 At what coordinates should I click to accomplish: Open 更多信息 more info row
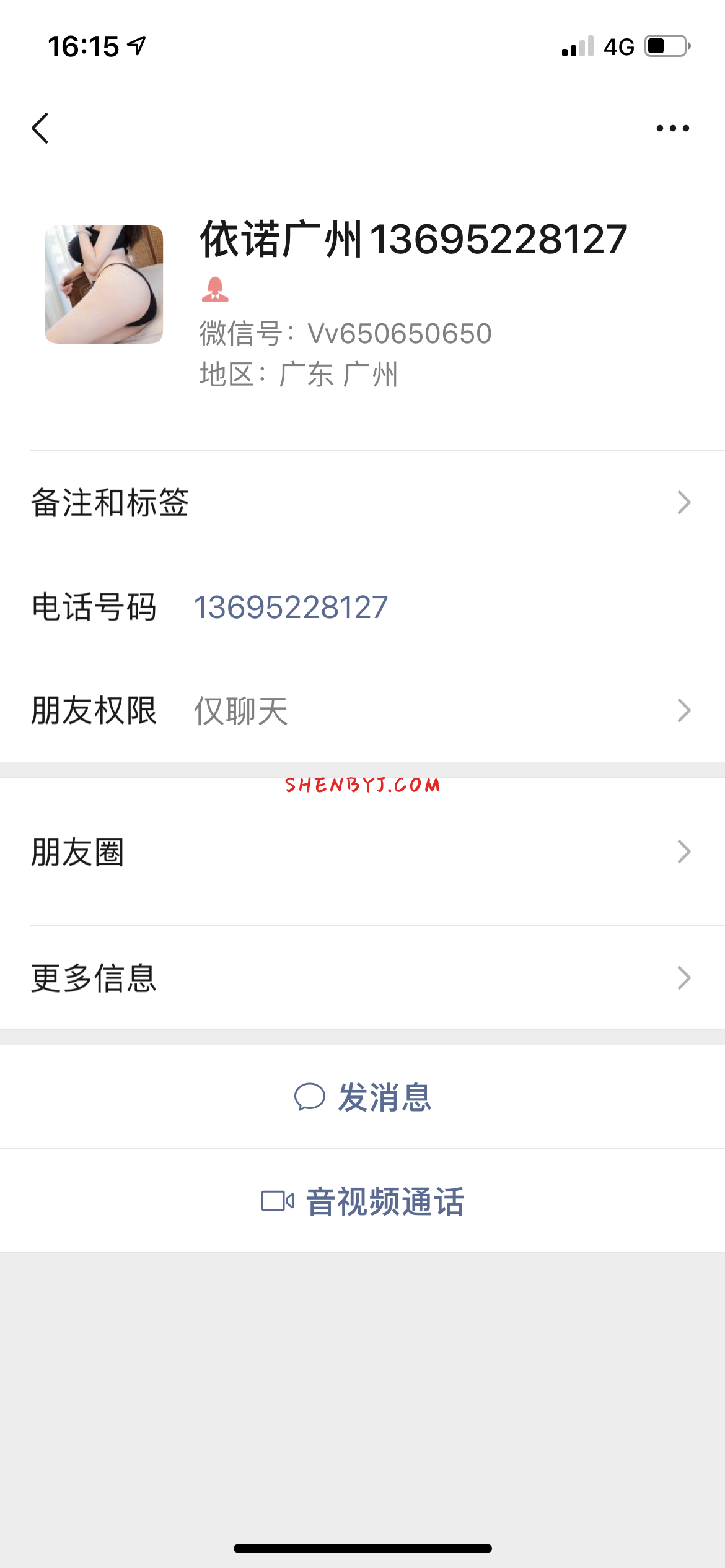click(362, 978)
